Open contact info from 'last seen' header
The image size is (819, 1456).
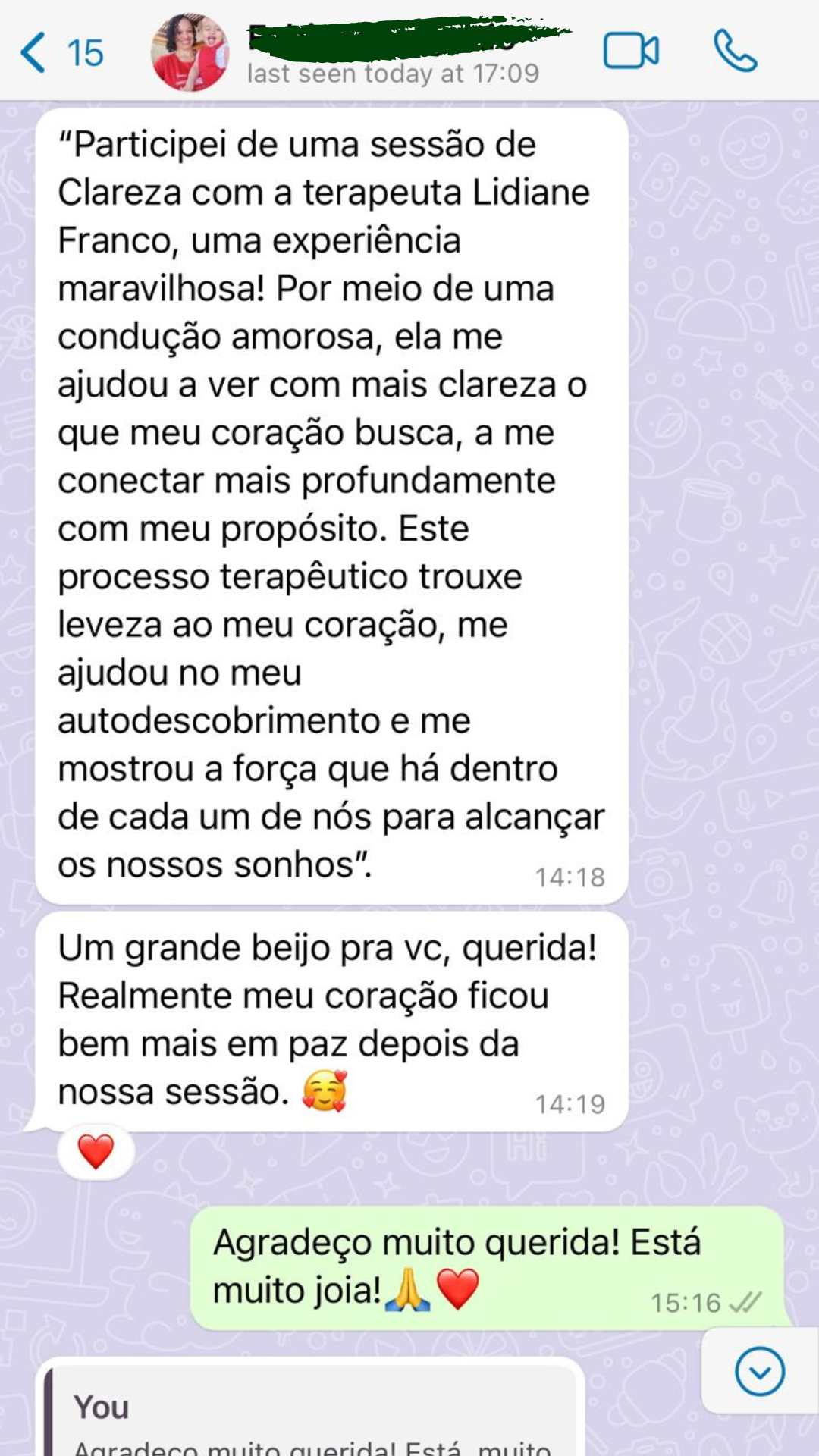(393, 74)
